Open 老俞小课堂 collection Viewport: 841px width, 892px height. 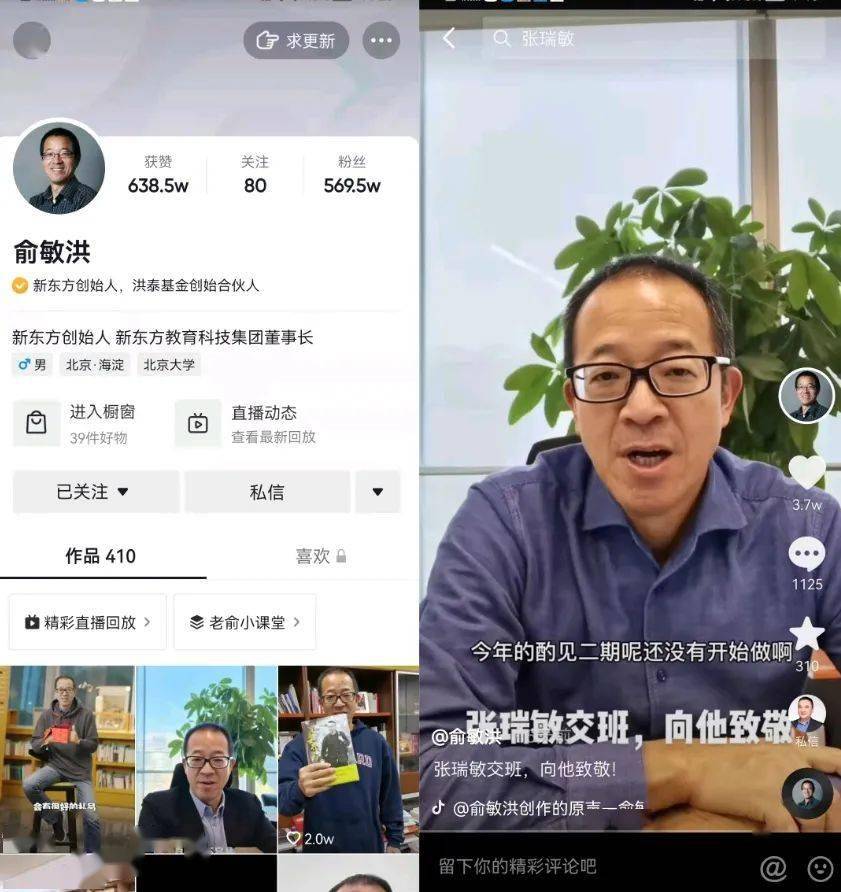(245, 622)
